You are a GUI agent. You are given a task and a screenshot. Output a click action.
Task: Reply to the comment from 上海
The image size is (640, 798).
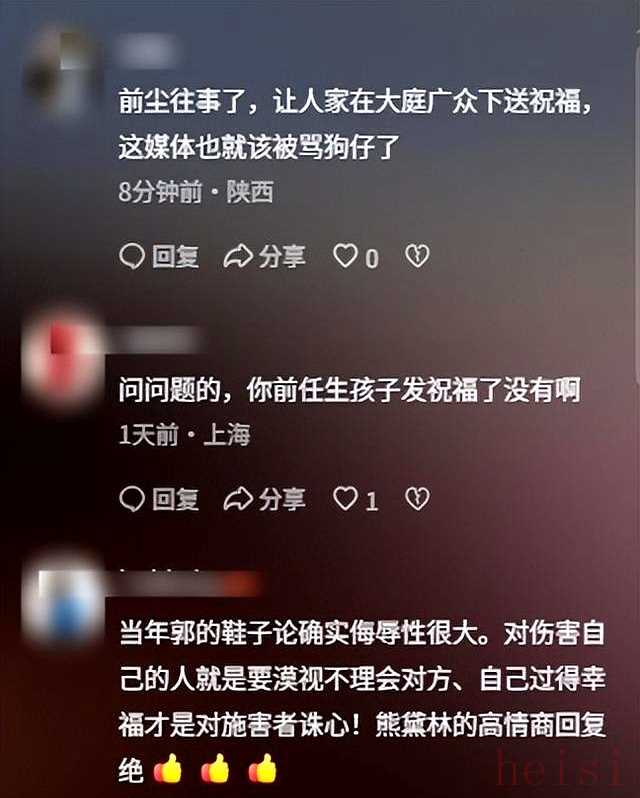(x=159, y=499)
